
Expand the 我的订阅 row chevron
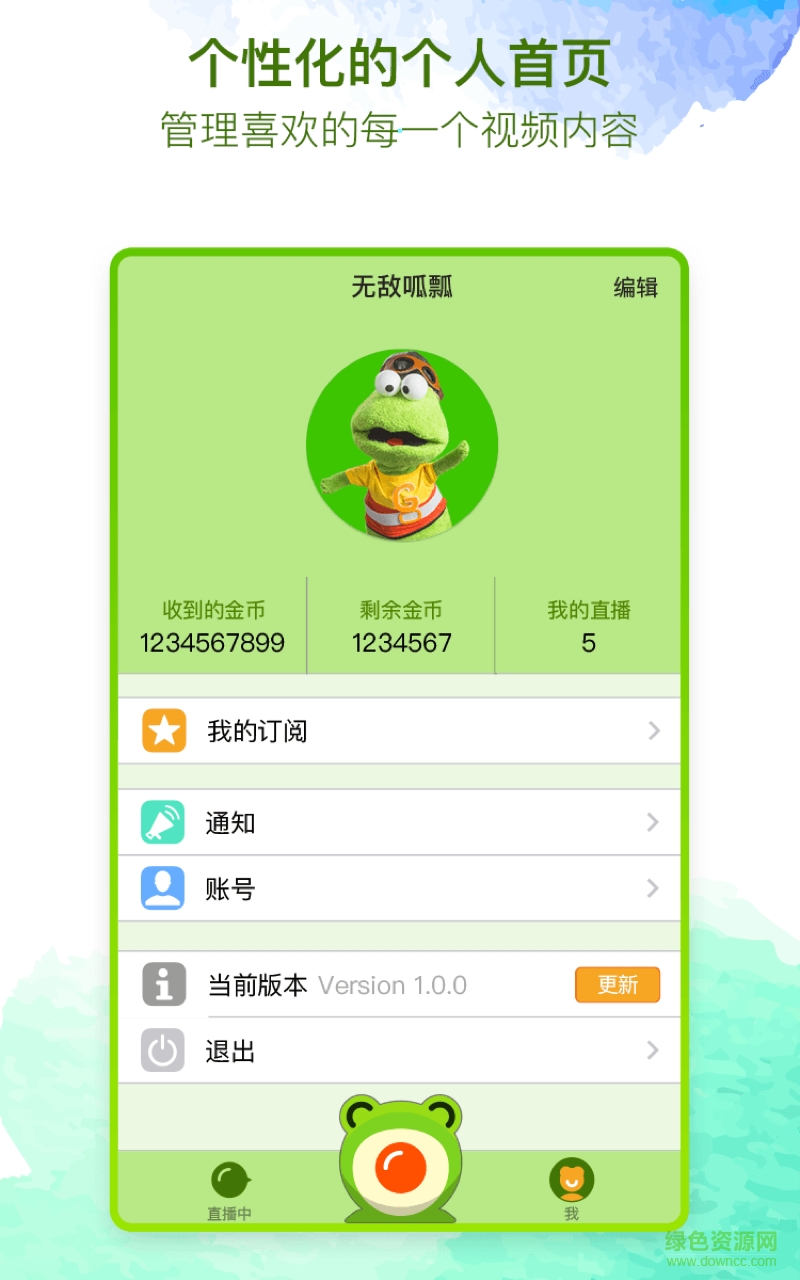click(654, 730)
